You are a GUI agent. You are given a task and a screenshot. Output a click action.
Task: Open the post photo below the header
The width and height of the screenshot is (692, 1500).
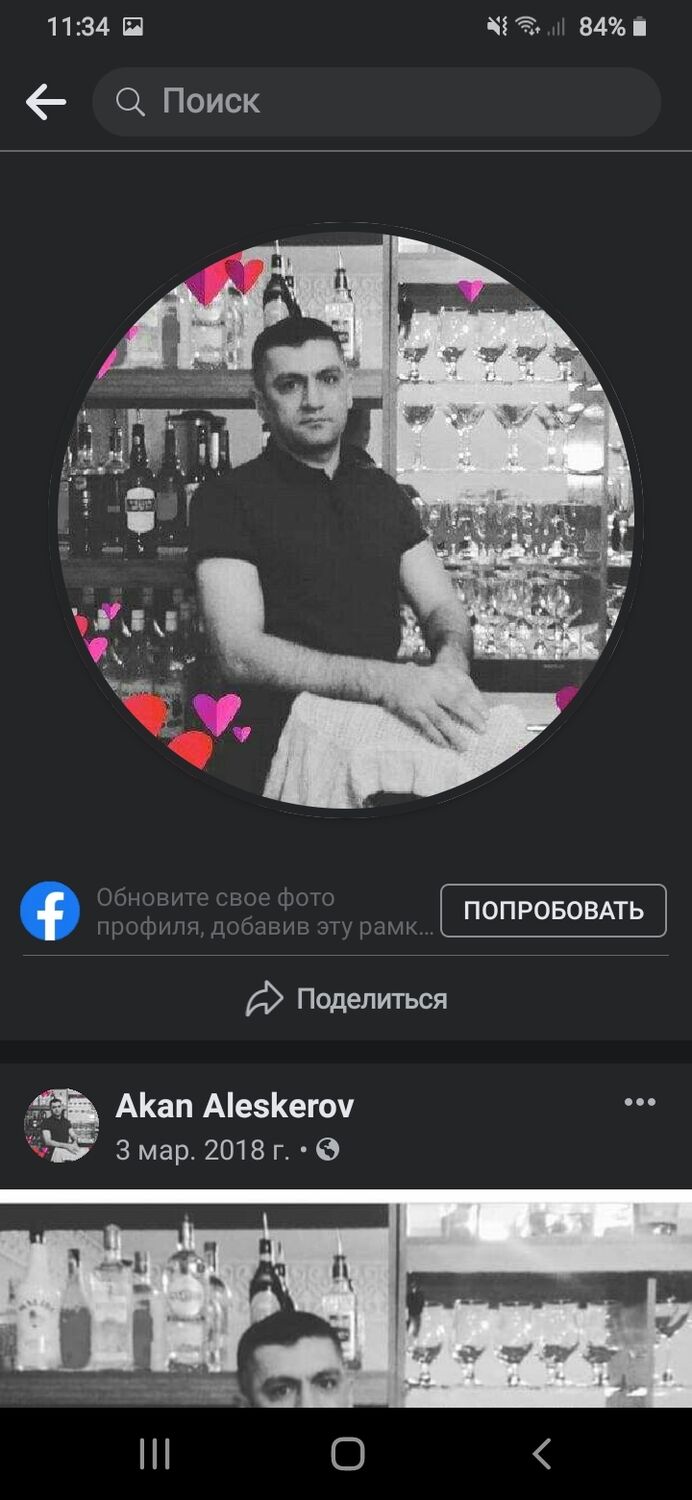coord(346,1300)
